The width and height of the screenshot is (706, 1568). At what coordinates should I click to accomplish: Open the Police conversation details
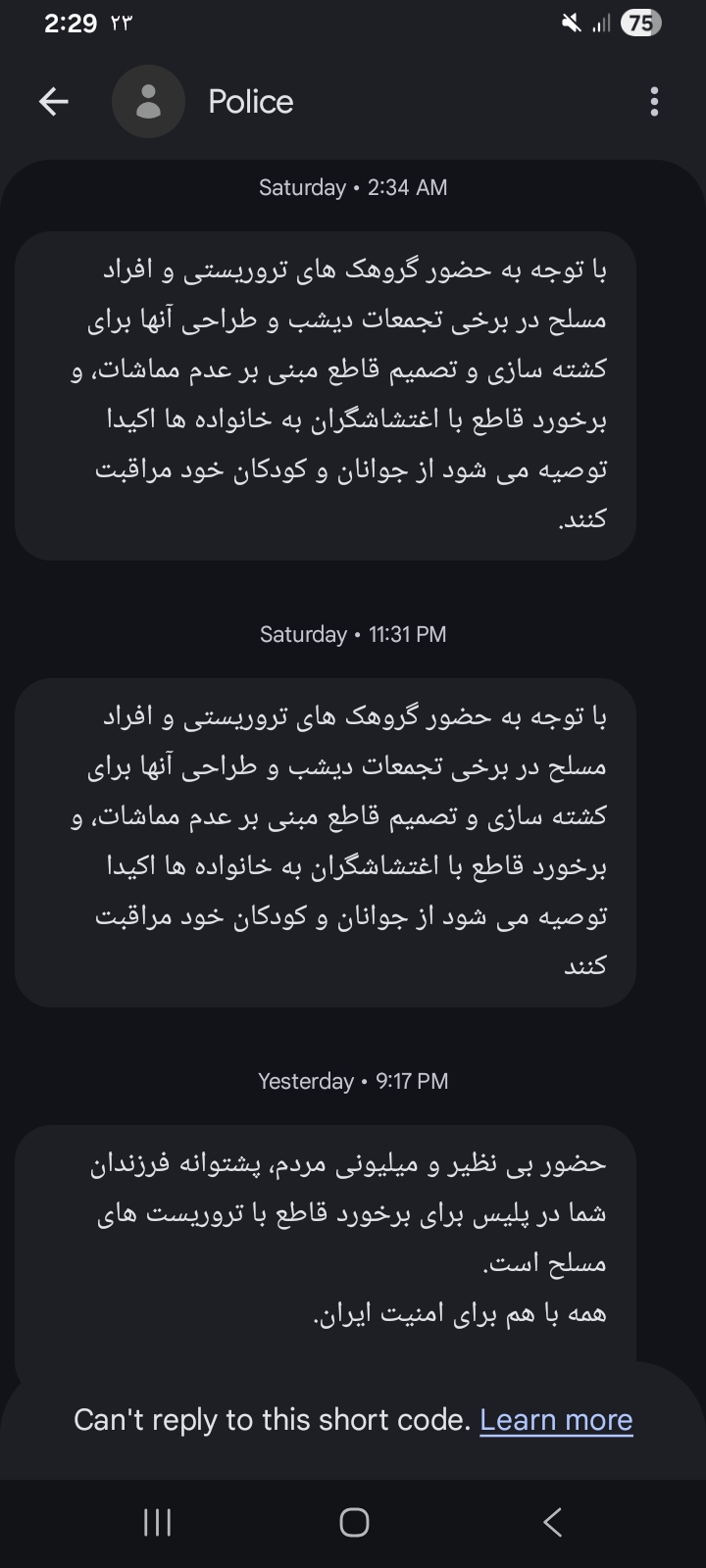pyautogui.click(x=251, y=102)
